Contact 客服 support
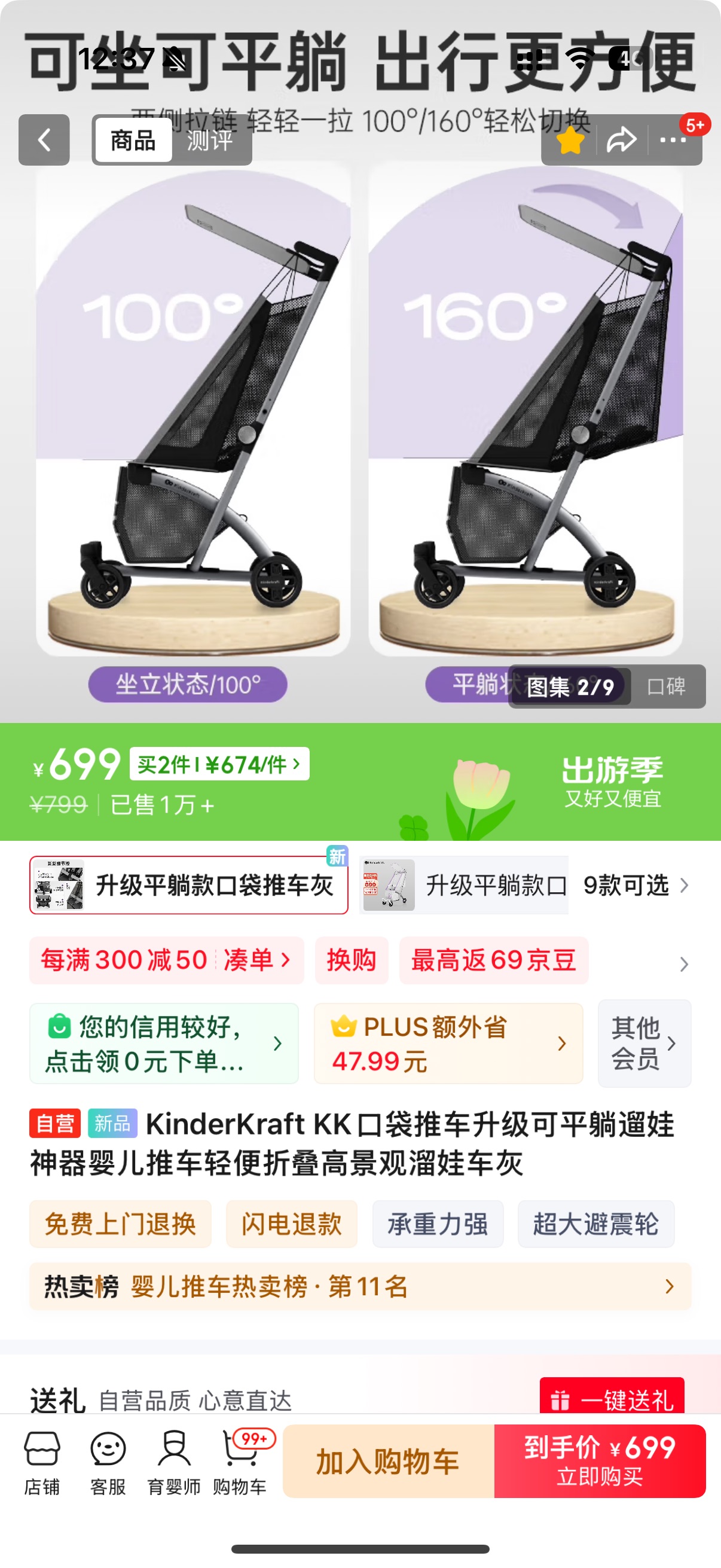This screenshot has height=1568, width=721. click(108, 1462)
